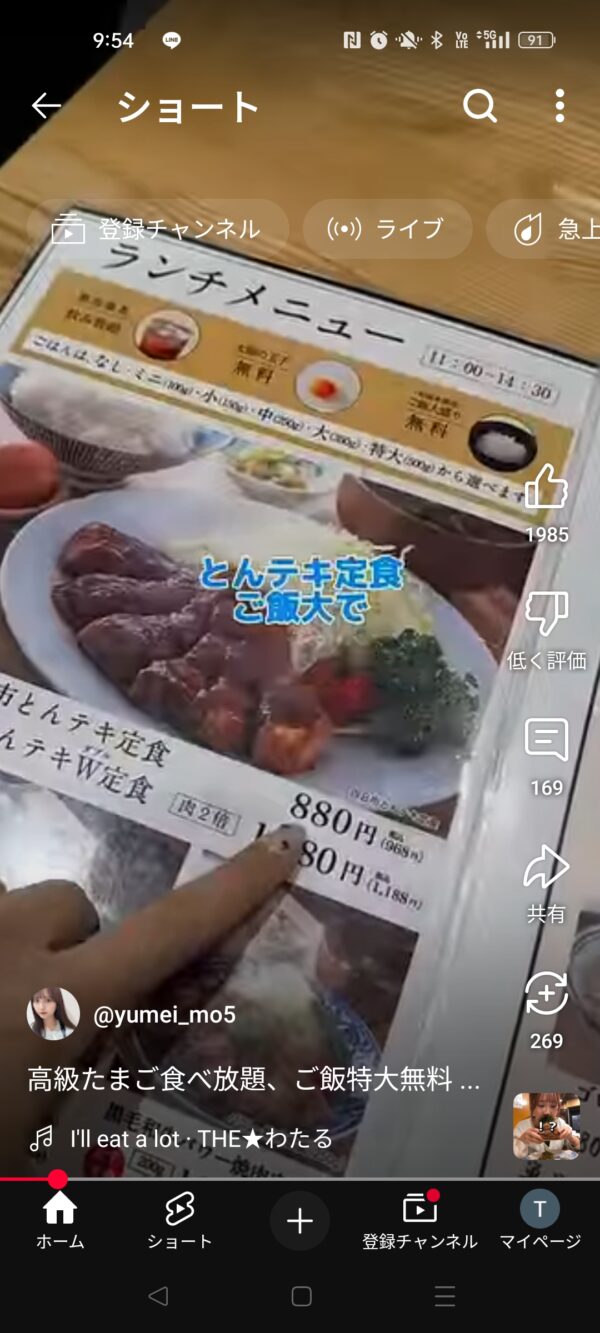600x1333 pixels.
Task: Remix this Short
Action: coord(546,996)
